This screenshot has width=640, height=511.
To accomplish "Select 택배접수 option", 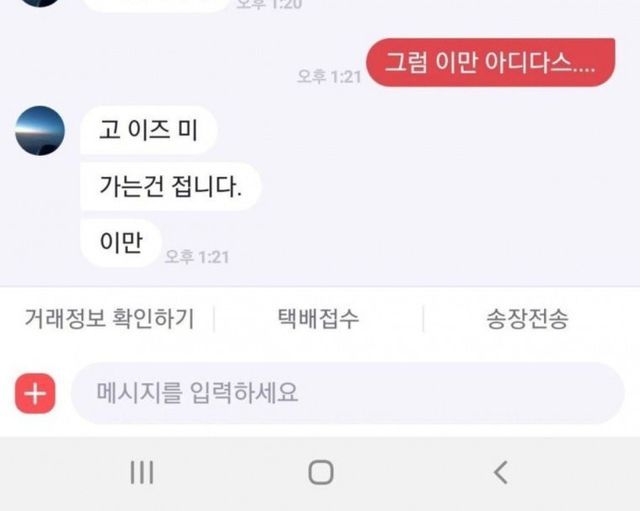I will [318, 319].
